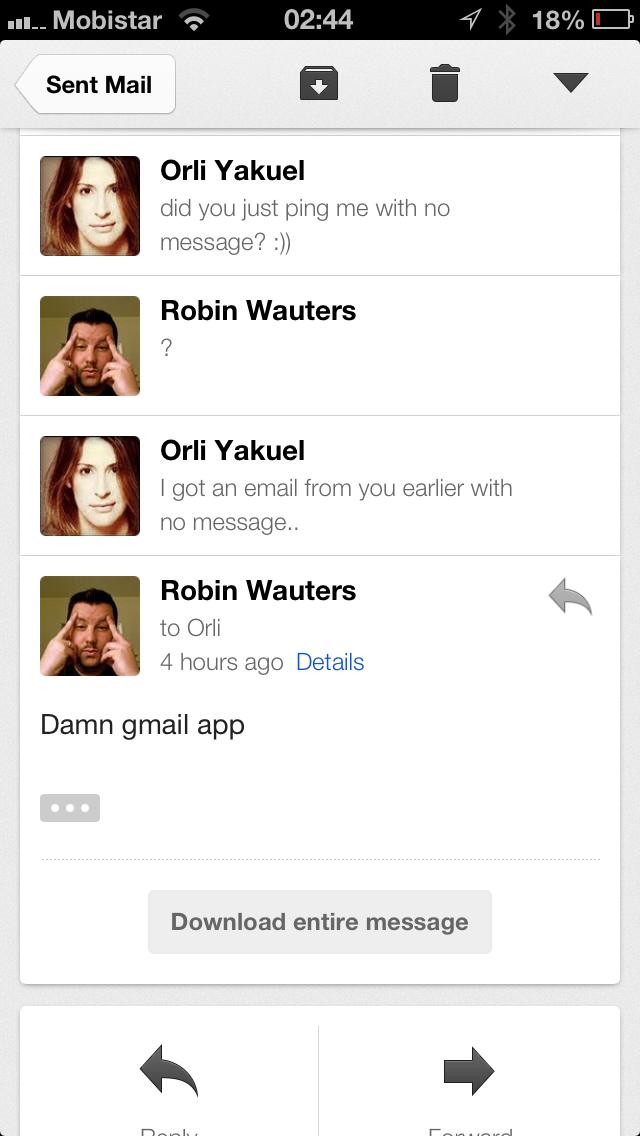Tap the reply arrow beside Robin Wauters

(x=570, y=597)
